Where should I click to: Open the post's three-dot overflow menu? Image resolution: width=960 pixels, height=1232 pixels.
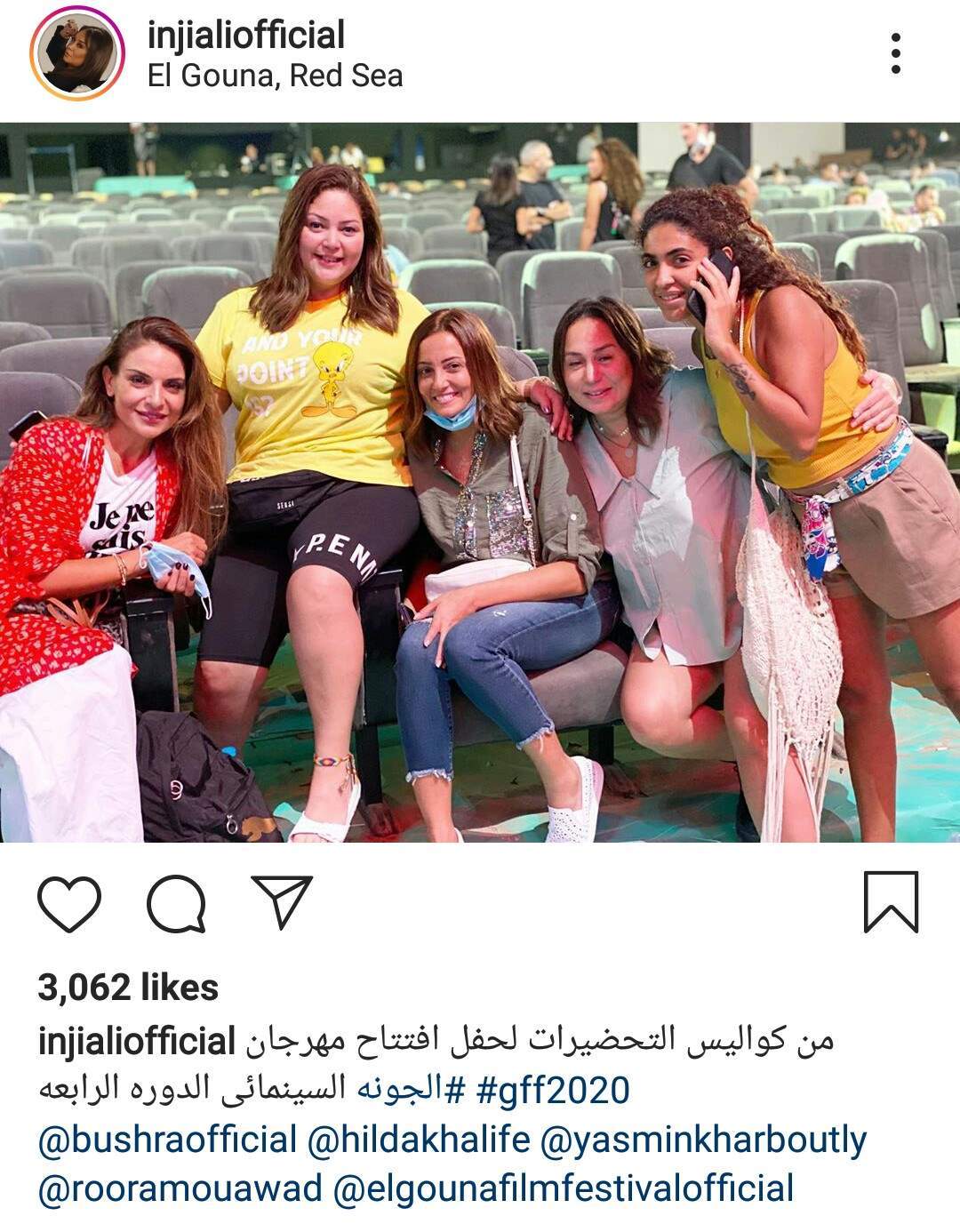coord(895,54)
